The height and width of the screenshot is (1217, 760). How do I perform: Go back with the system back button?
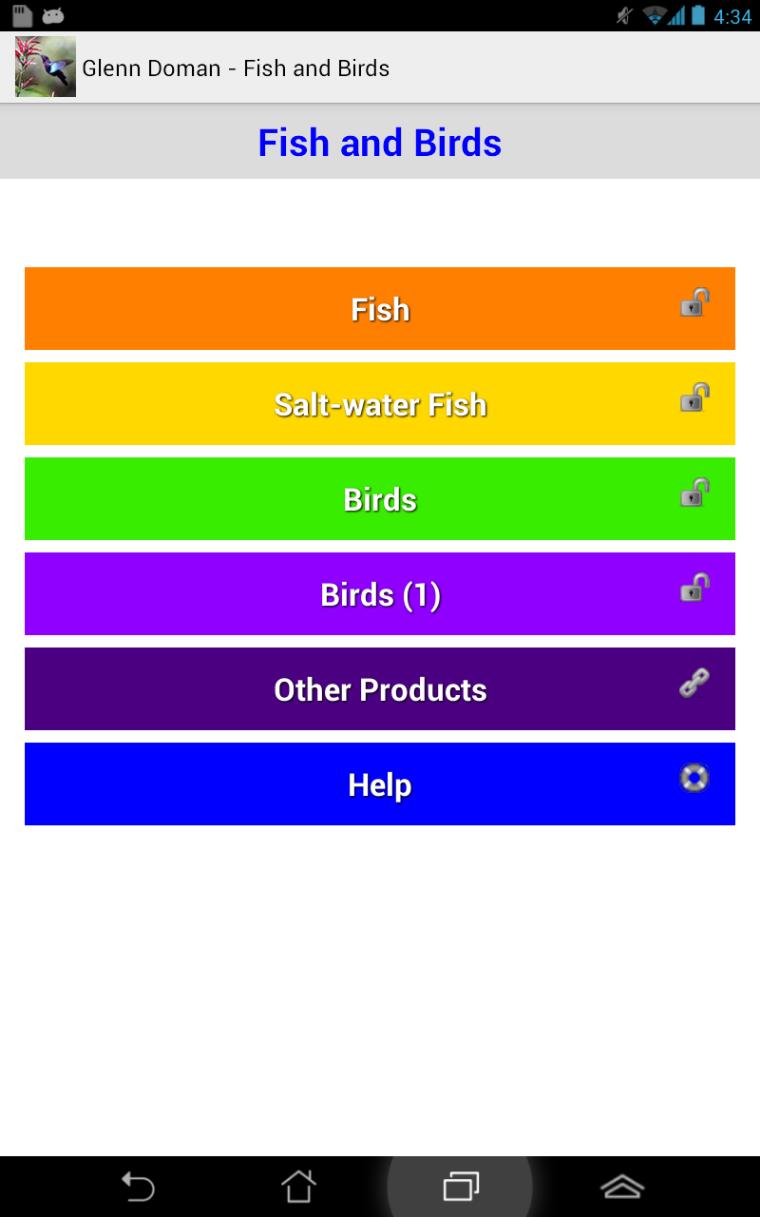(139, 1187)
